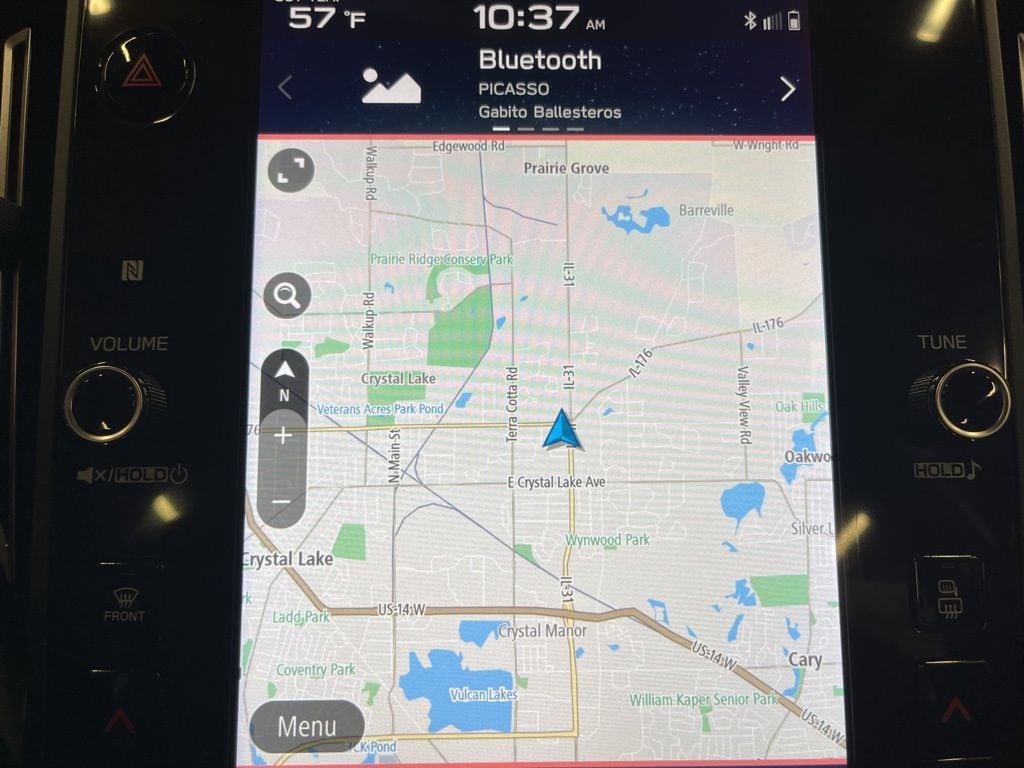Open the map search magnifier
Screen dimensions: 1024x768
(x=288, y=295)
